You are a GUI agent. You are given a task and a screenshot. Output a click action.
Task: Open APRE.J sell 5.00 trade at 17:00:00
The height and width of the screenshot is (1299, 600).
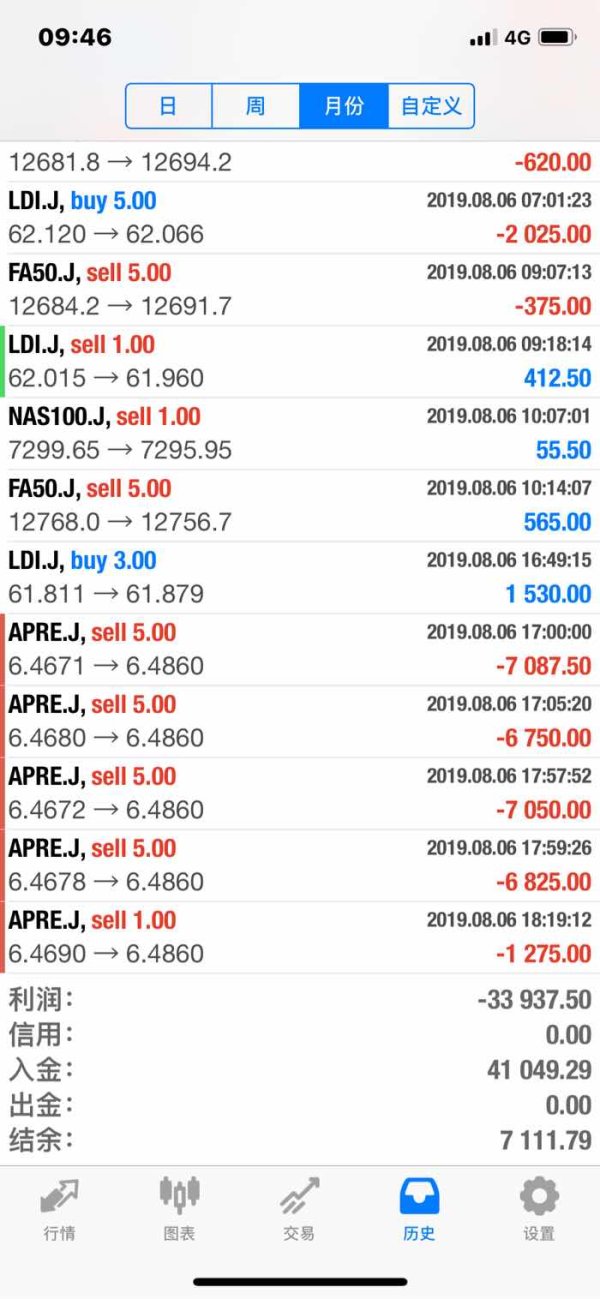(x=300, y=650)
